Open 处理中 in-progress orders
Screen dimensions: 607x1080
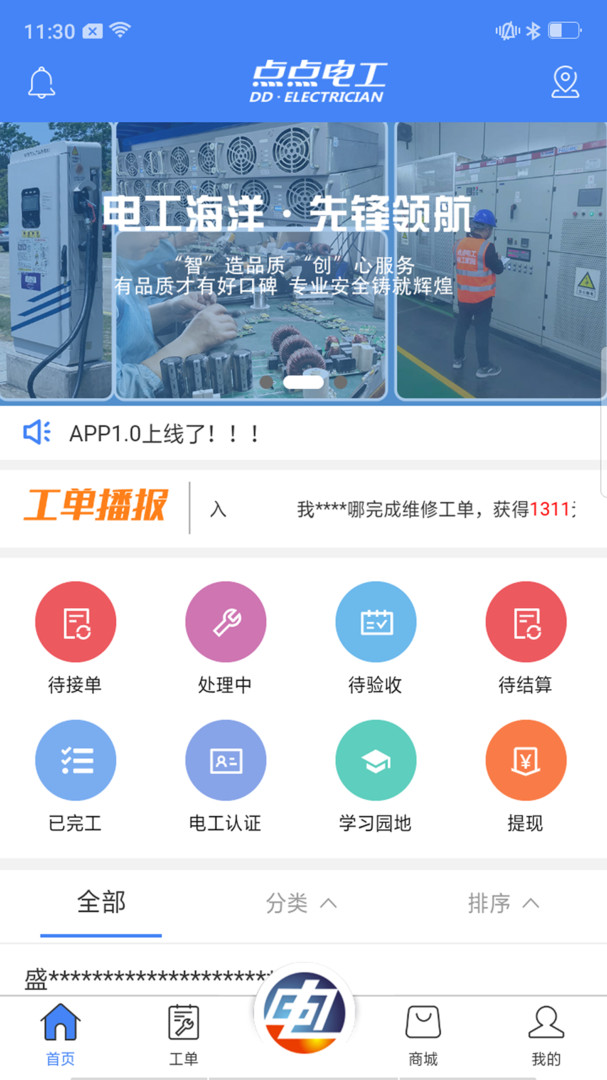point(225,638)
